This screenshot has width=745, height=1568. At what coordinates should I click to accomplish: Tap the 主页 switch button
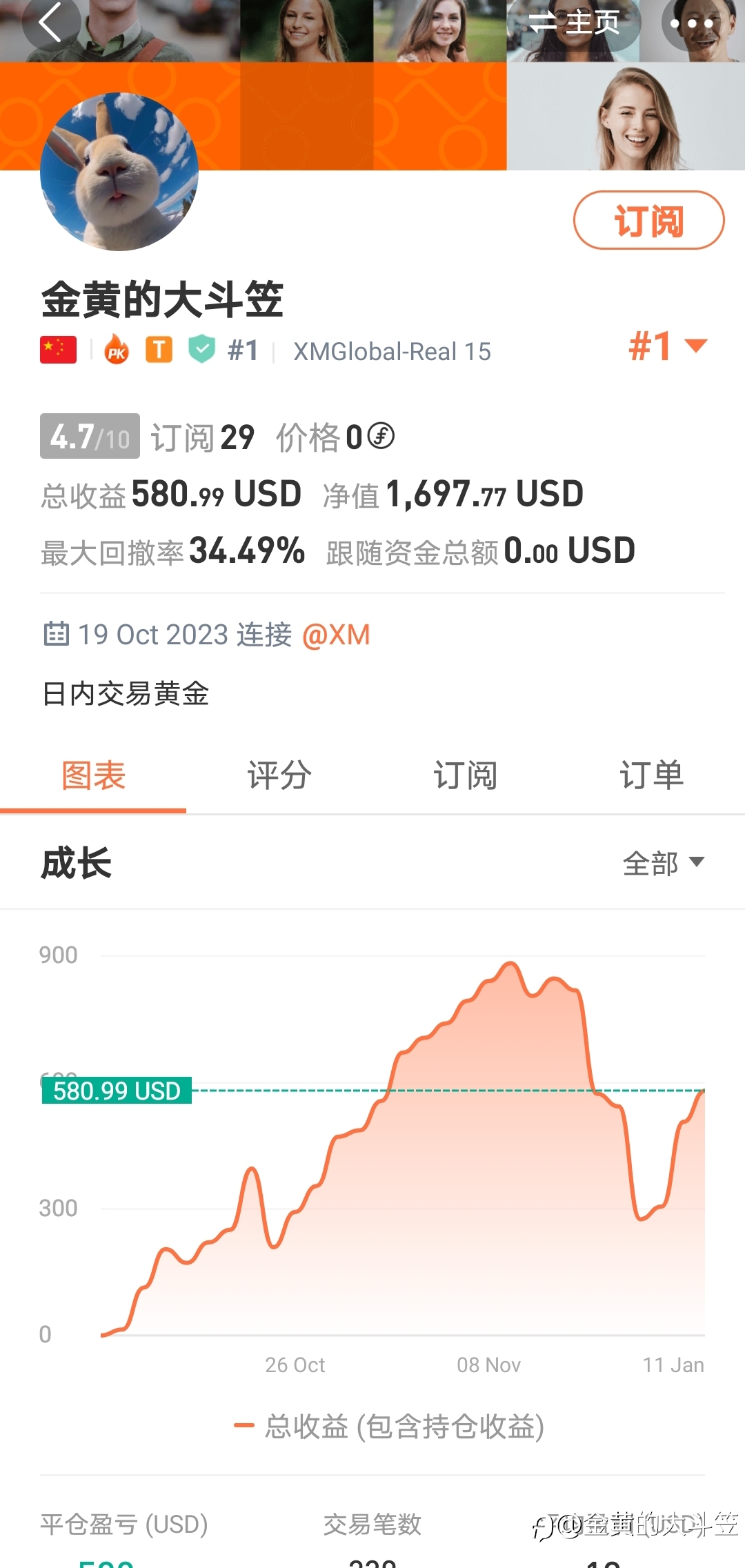(574, 22)
